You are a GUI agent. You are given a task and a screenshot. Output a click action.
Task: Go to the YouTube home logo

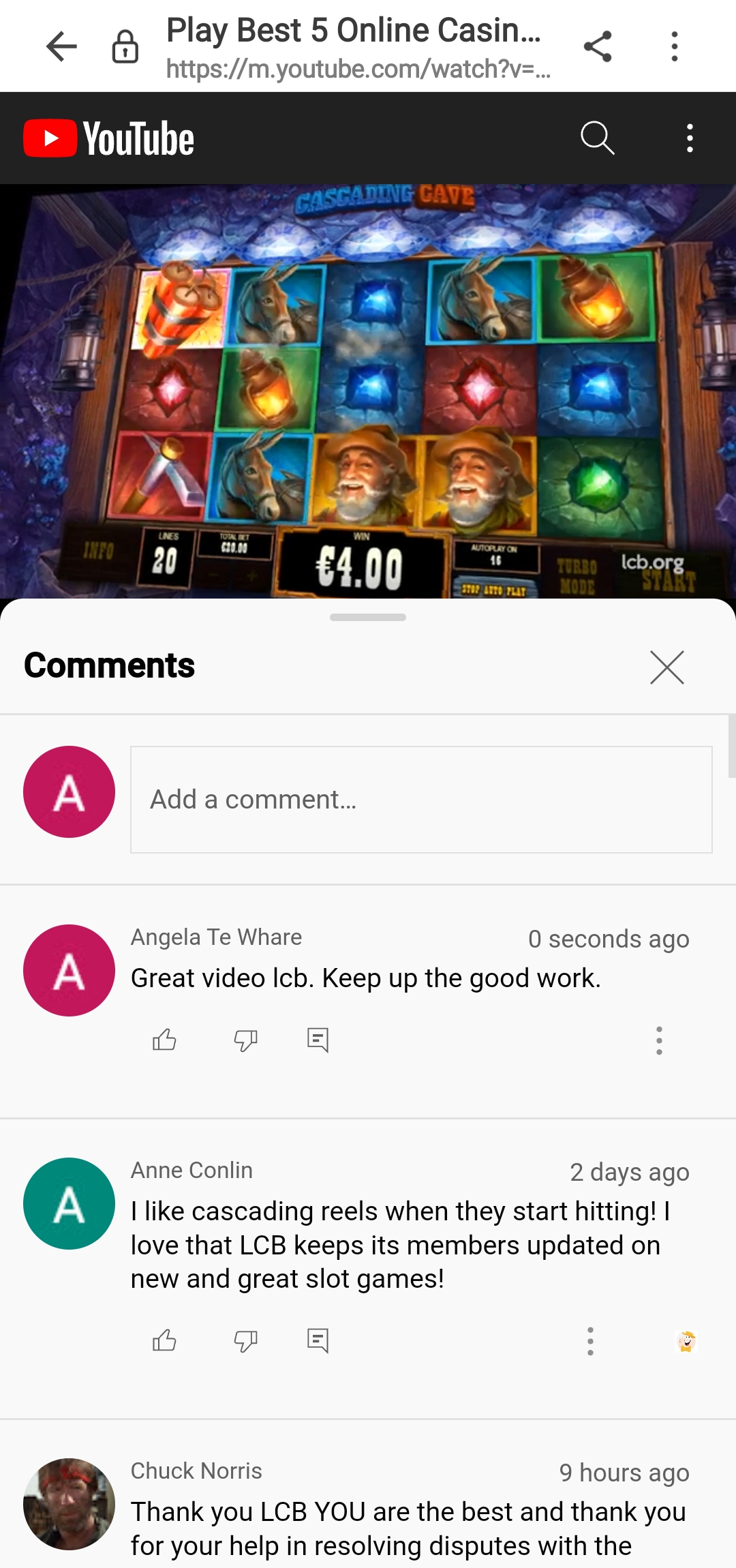tap(109, 138)
